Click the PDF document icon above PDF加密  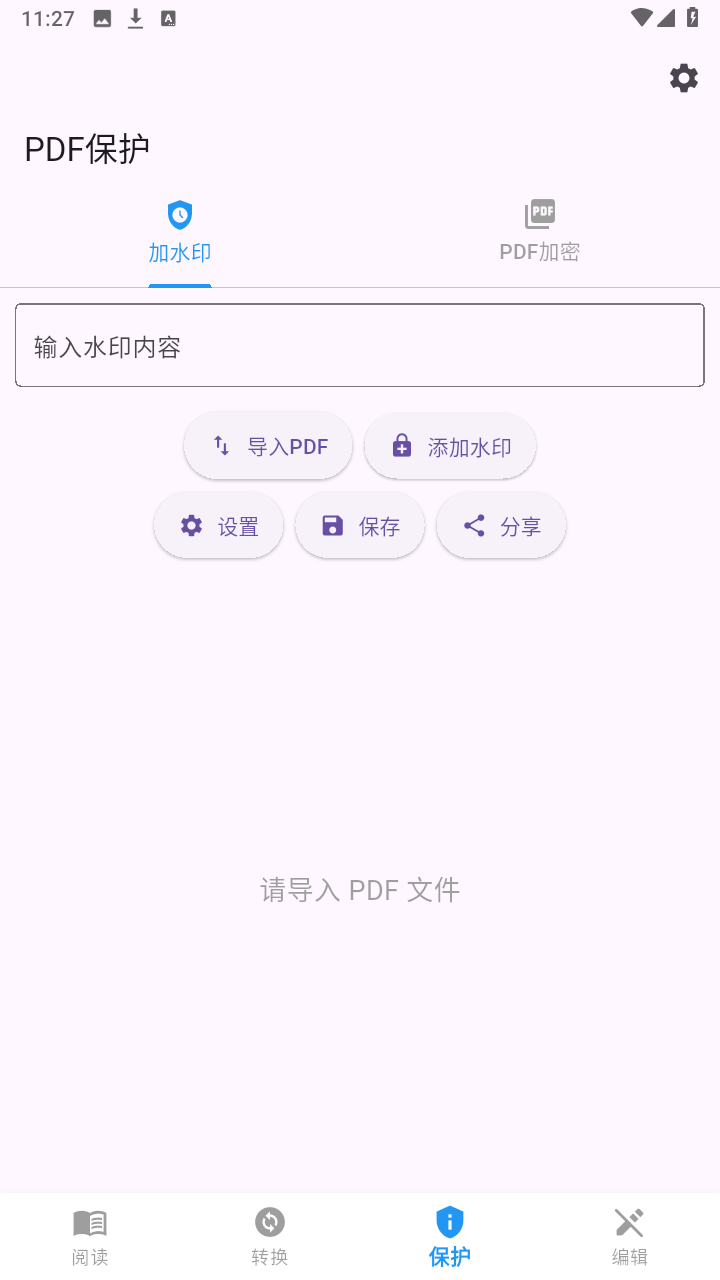coord(539,212)
